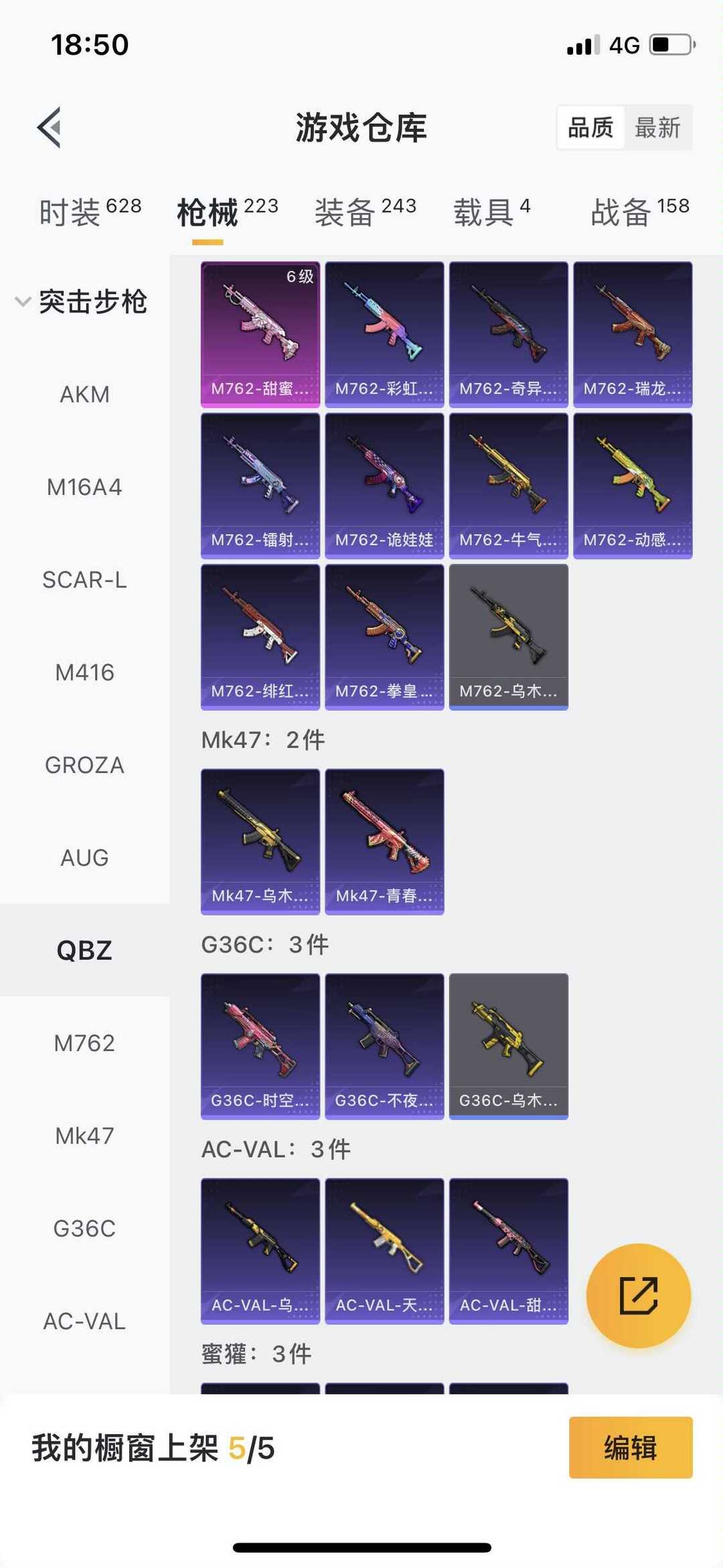The height and width of the screenshot is (1568, 723).
Task: Tap the 编辑 button
Action: pos(631,1447)
